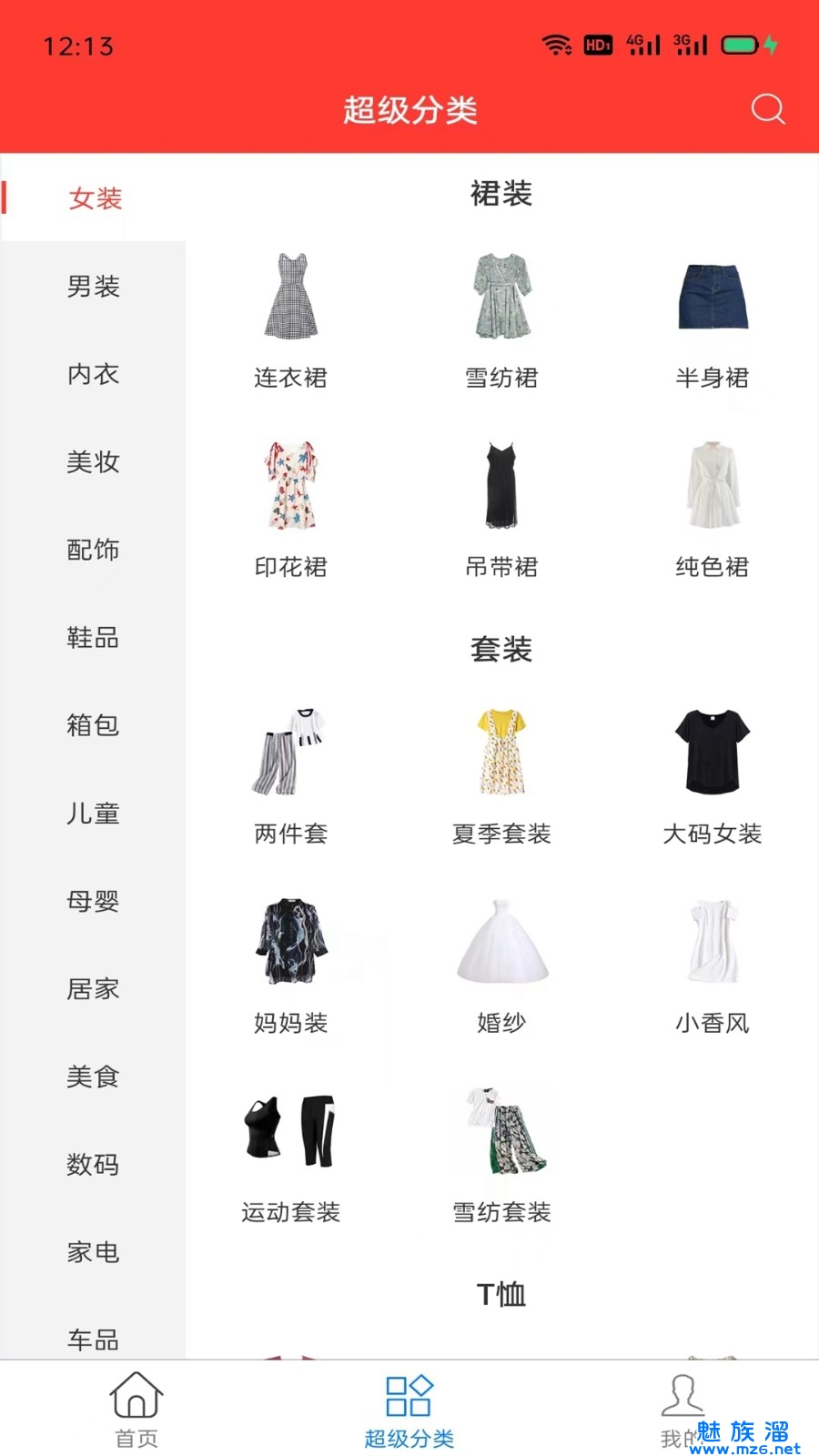Open the 内衣 category
This screenshot has height=1456, width=819.
93,374
